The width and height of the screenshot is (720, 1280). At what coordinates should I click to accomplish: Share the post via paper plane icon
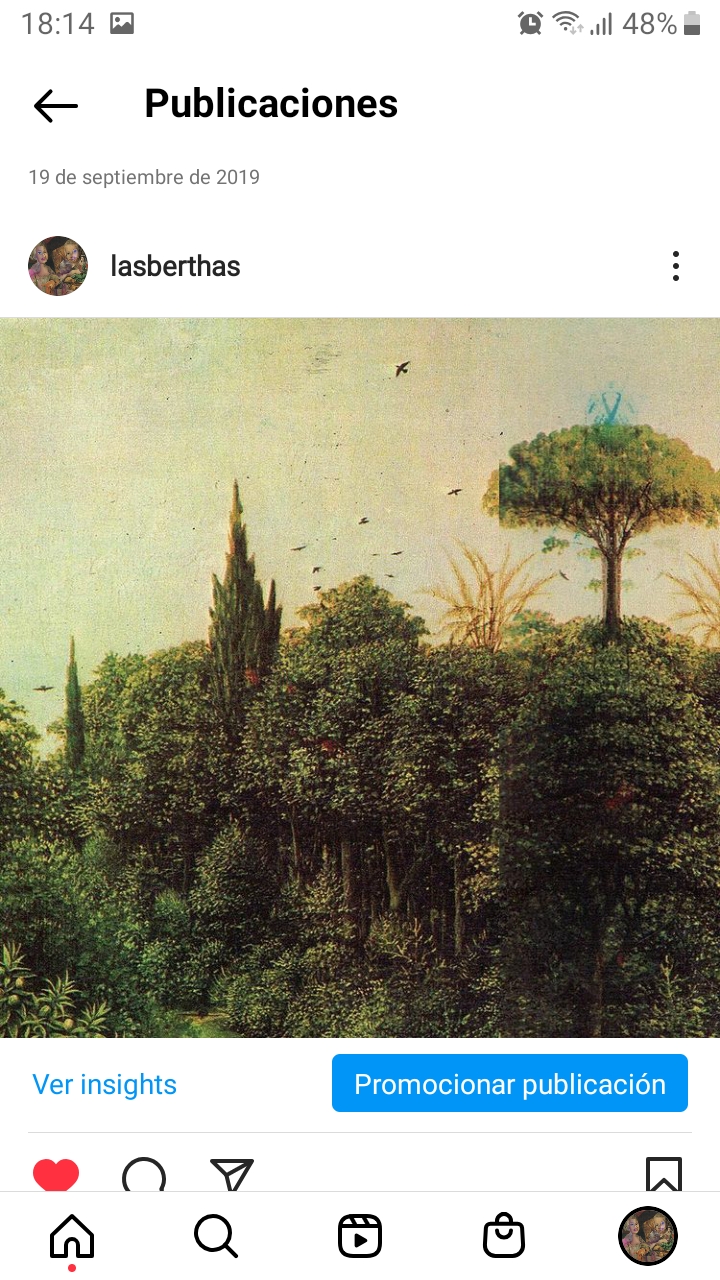point(232,1175)
